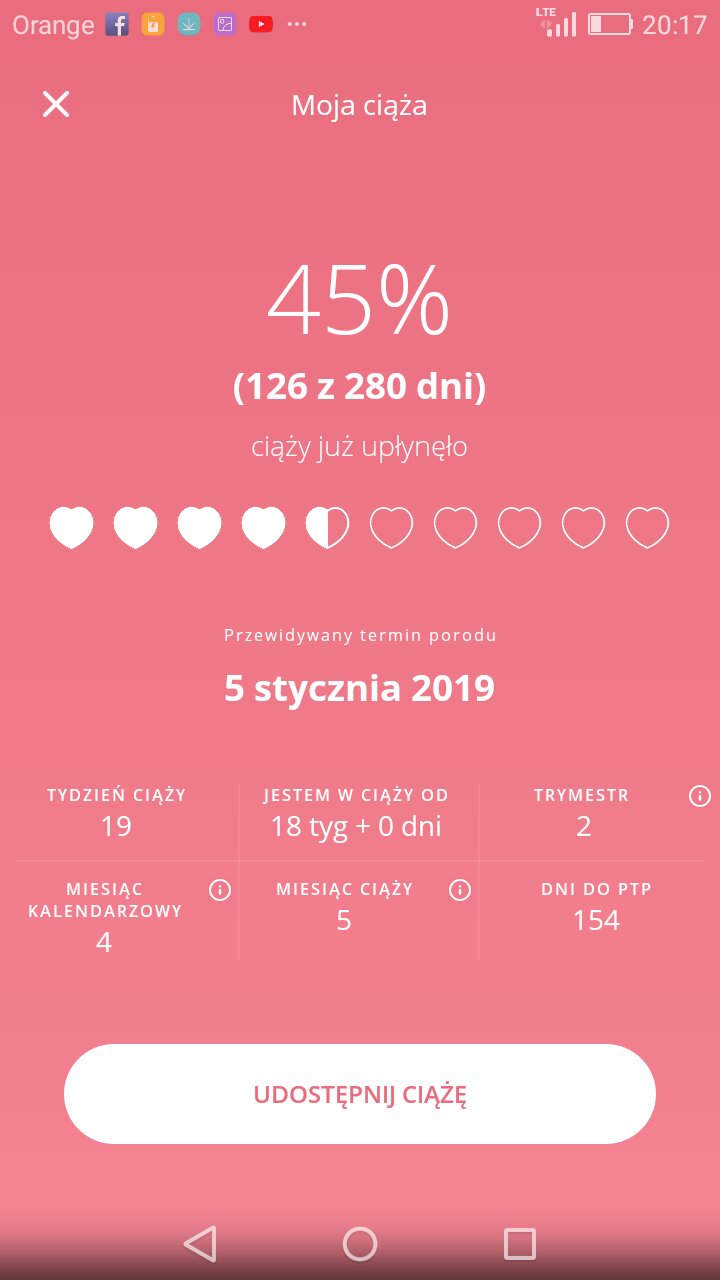The height and width of the screenshot is (1280, 720).
Task: Go back using system navigation
Action: click(x=201, y=1244)
